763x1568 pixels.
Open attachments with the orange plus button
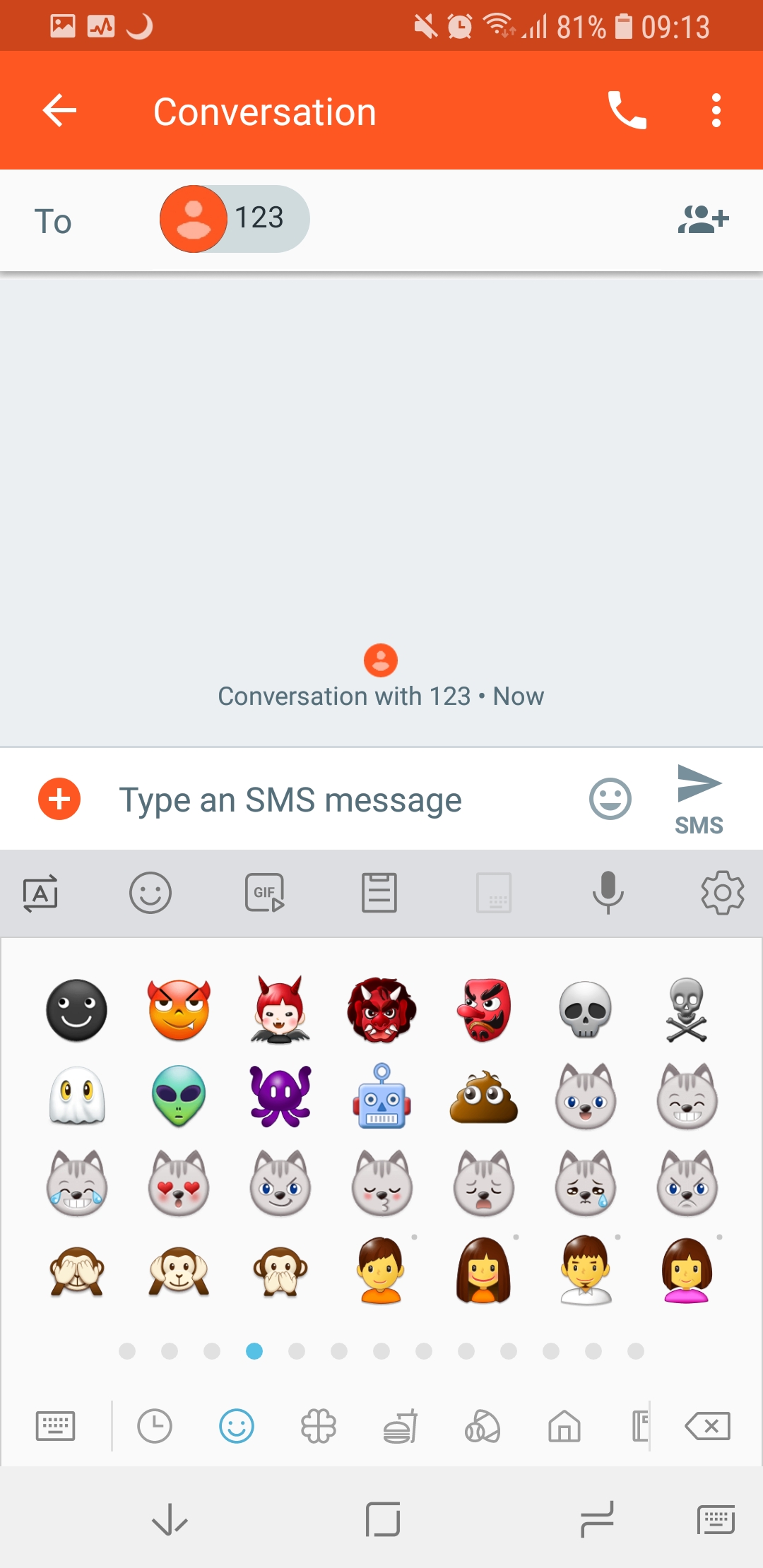tap(59, 800)
